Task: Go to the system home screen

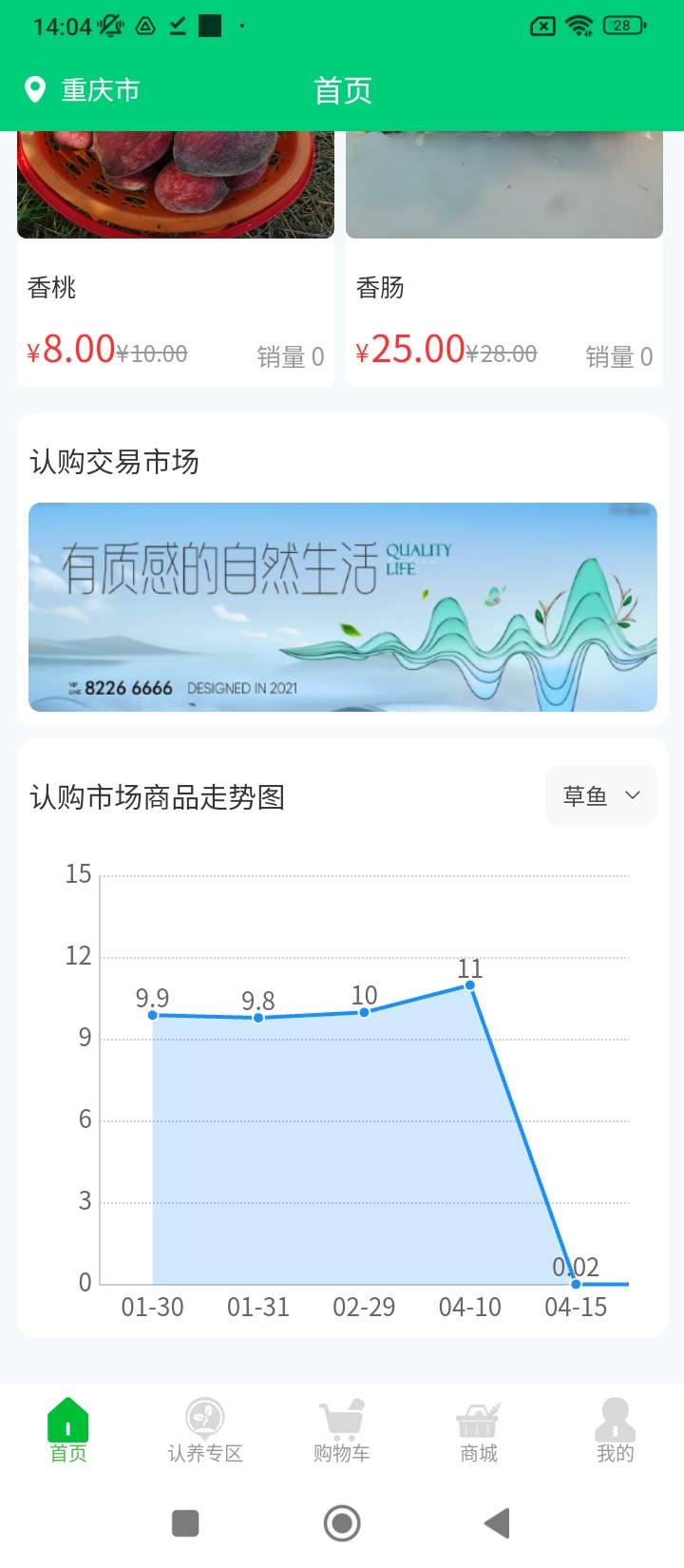Action: coord(342,1523)
